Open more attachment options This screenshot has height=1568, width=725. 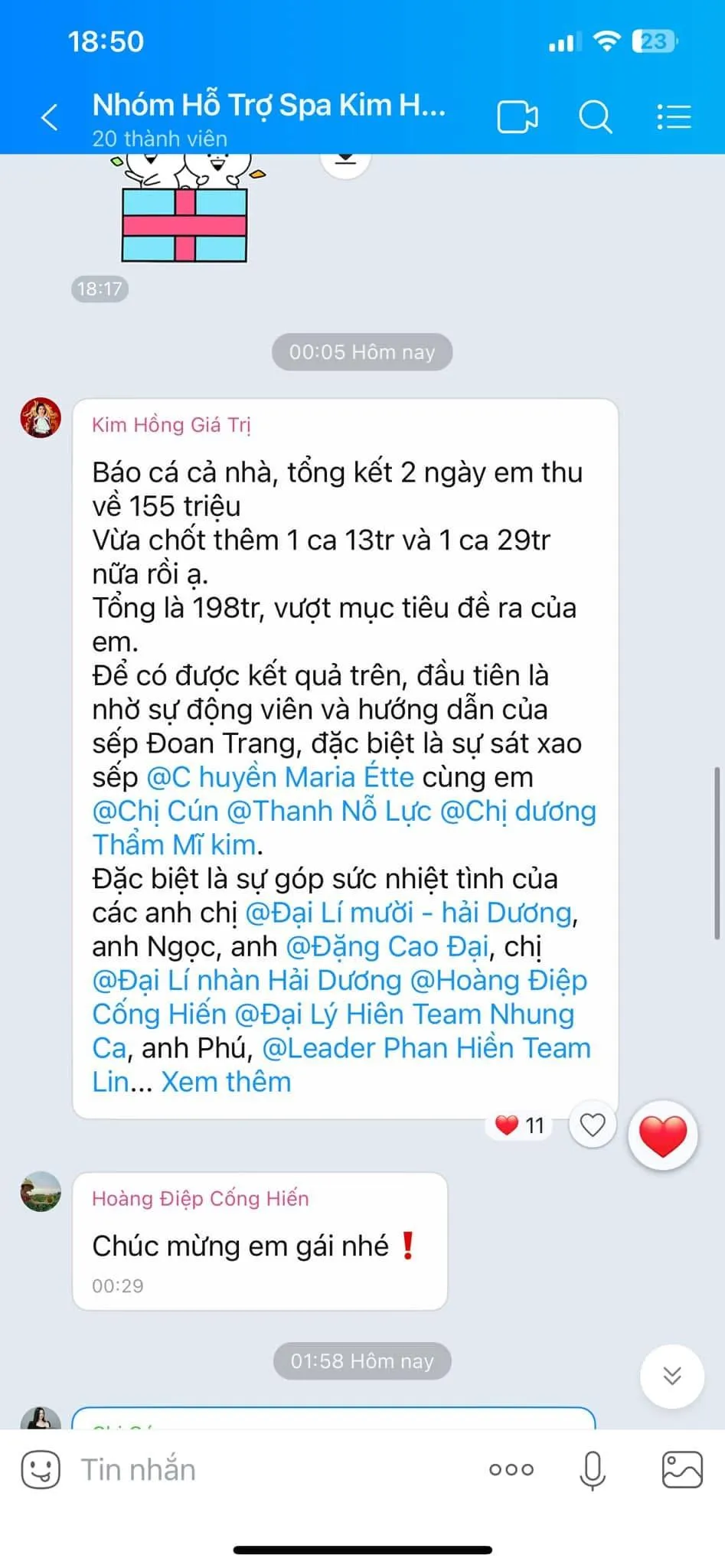[511, 1469]
